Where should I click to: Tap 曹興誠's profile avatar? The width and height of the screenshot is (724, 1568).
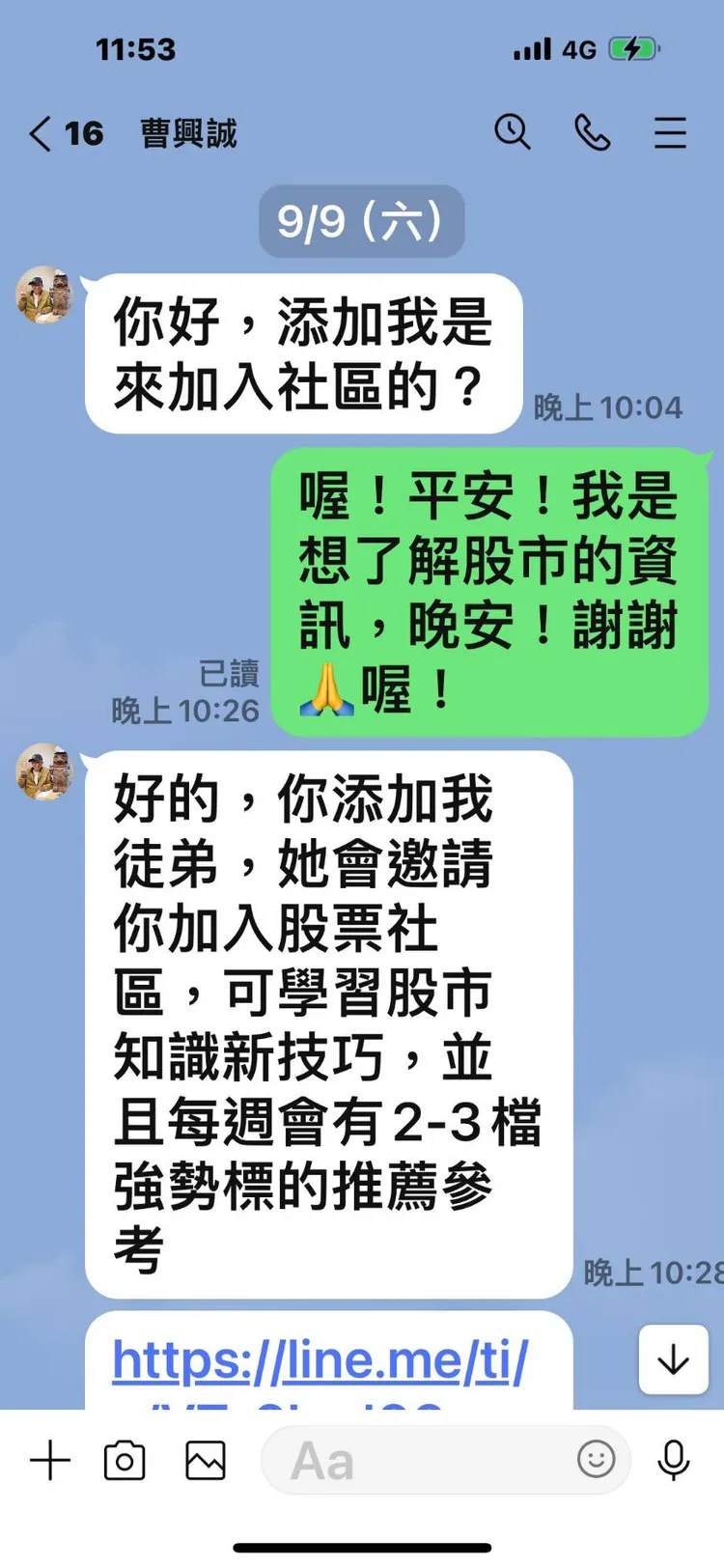(43, 296)
